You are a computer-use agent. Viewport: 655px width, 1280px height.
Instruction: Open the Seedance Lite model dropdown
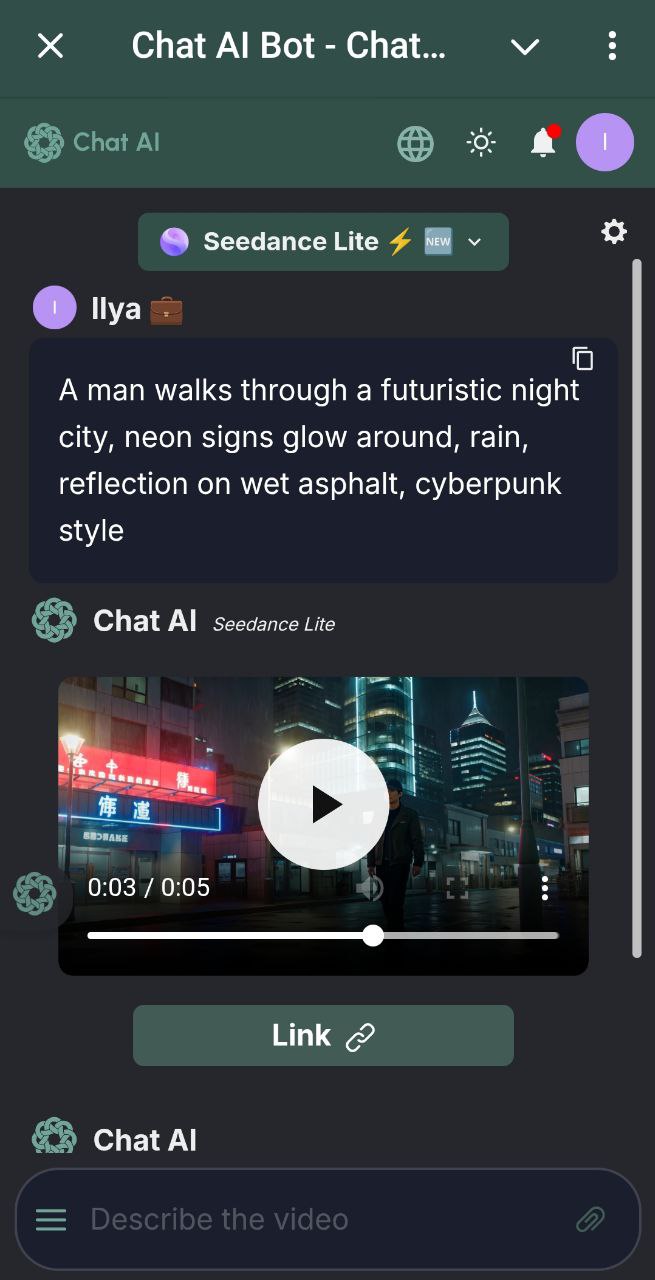tap(322, 242)
